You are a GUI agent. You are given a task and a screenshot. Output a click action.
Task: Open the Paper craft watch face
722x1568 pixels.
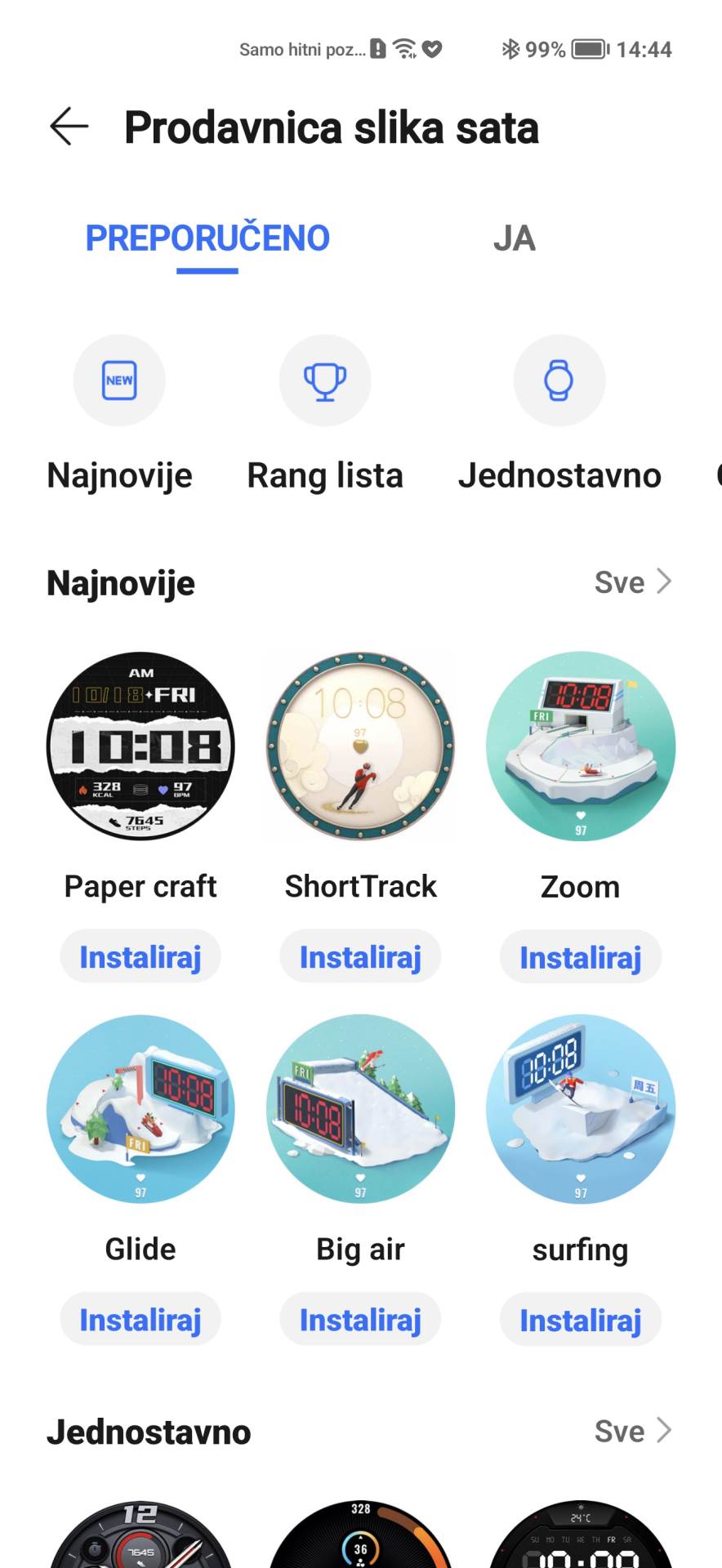pos(140,746)
